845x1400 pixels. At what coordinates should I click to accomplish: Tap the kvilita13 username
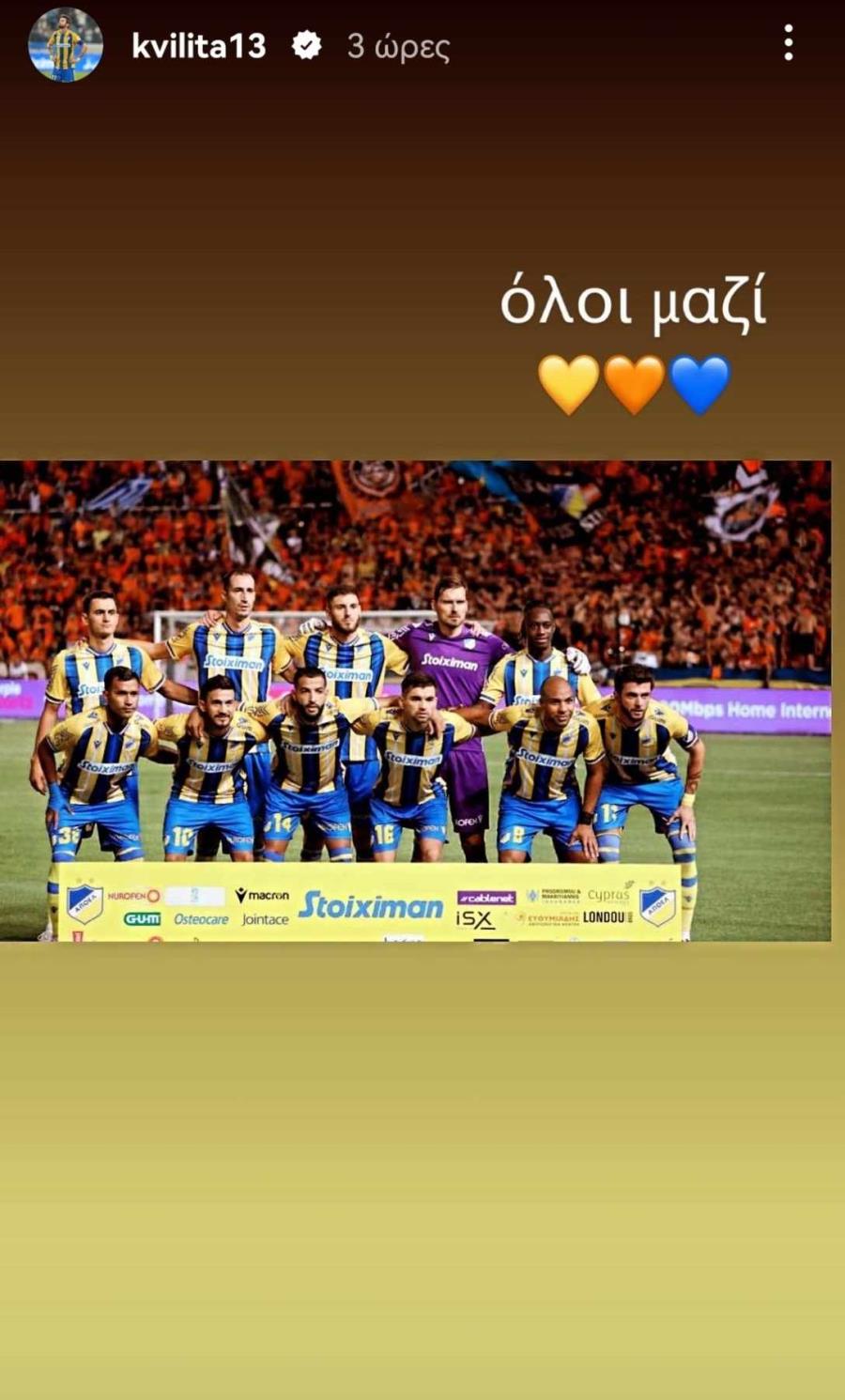(199, 46)
